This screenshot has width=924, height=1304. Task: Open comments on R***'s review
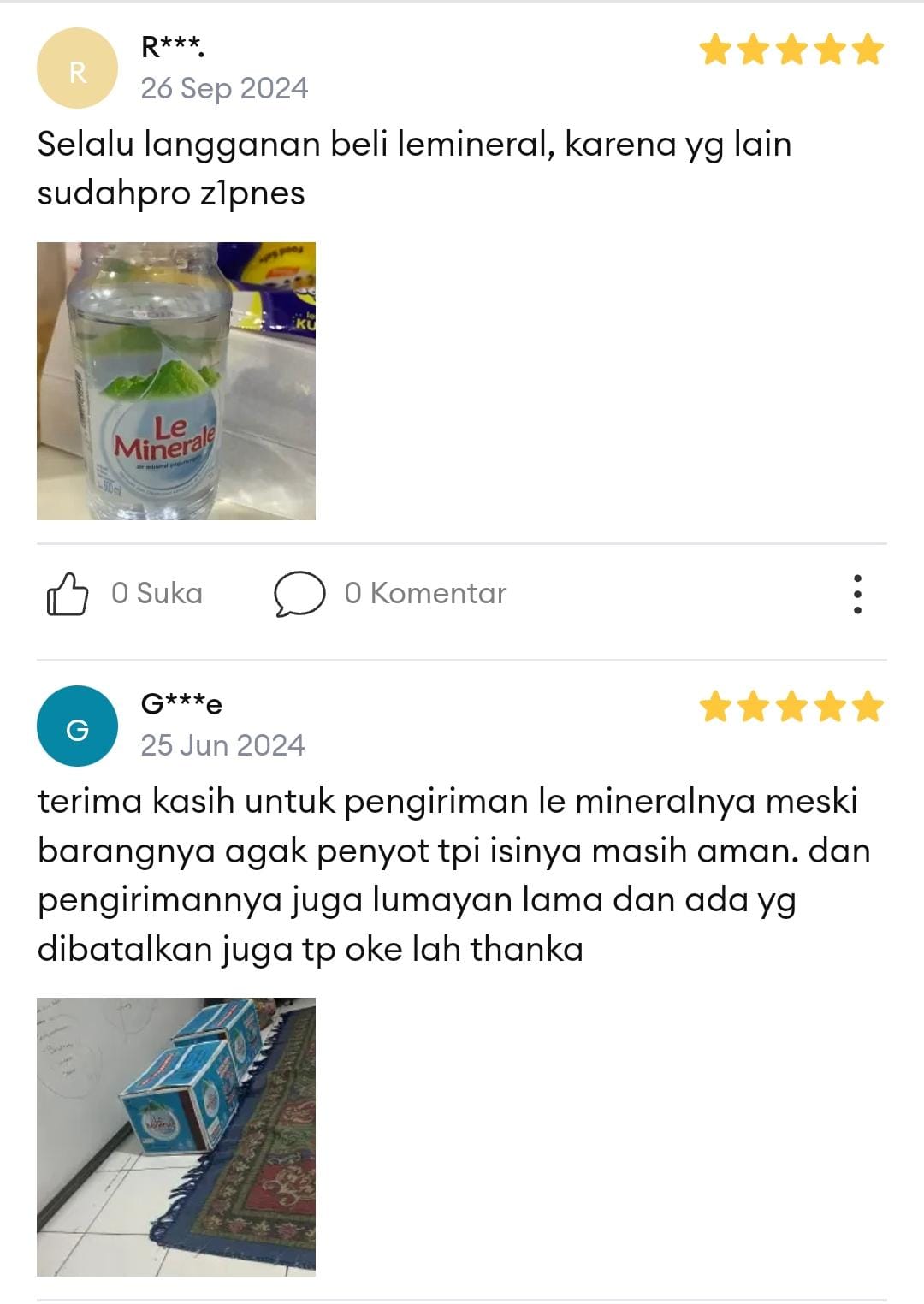[300, 594]
